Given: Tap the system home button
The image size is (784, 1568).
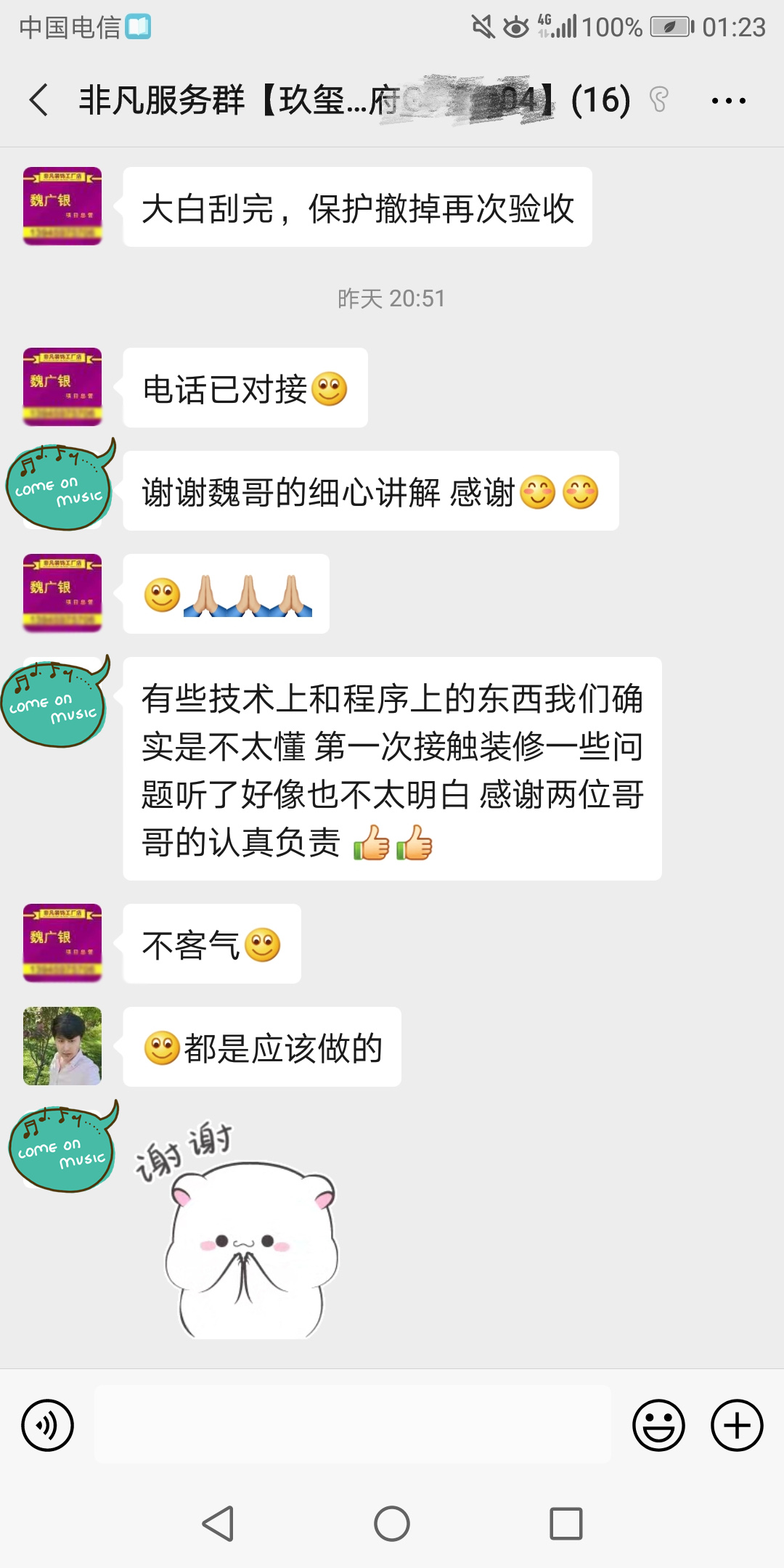Looking at the screenshot, I should 392,1523.
